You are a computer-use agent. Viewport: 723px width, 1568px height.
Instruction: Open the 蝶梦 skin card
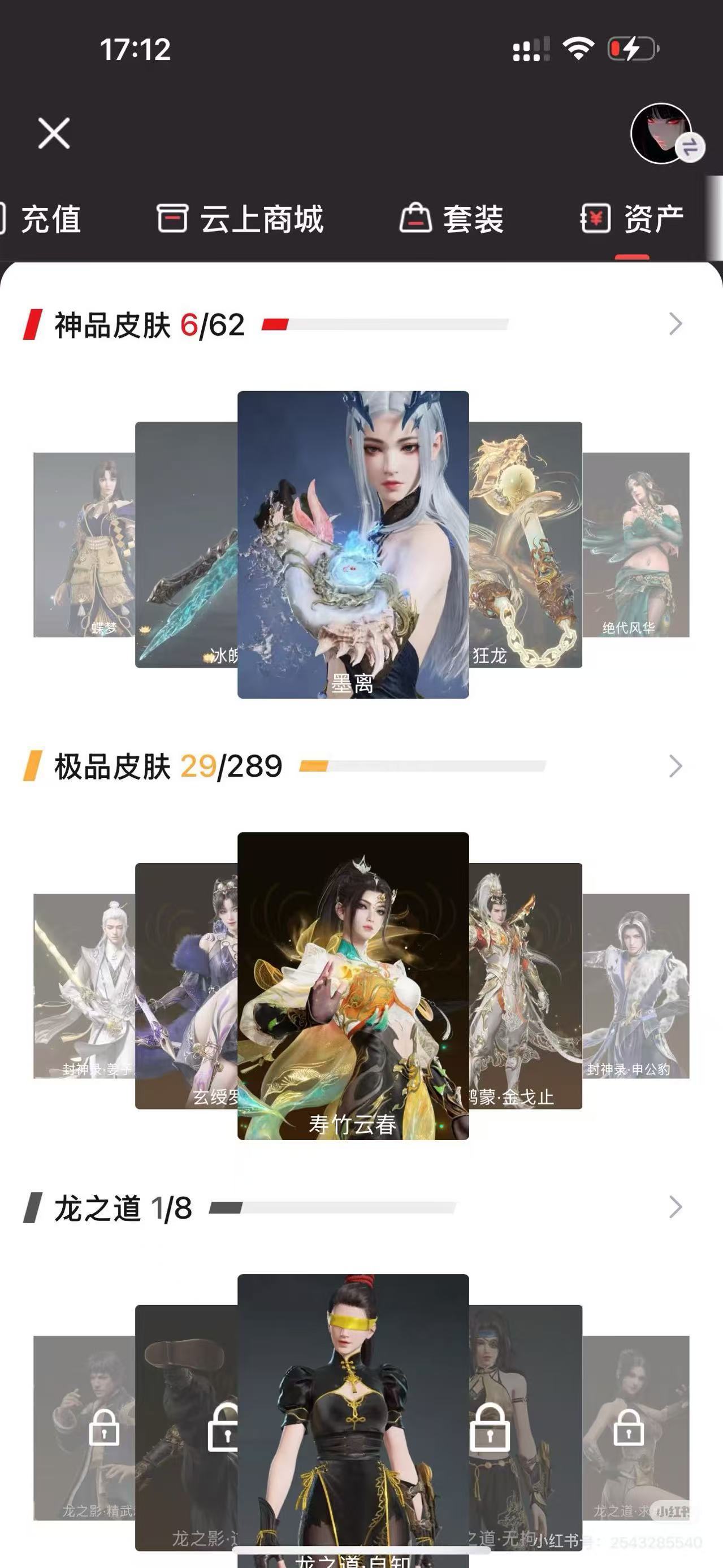click(84, 544)
